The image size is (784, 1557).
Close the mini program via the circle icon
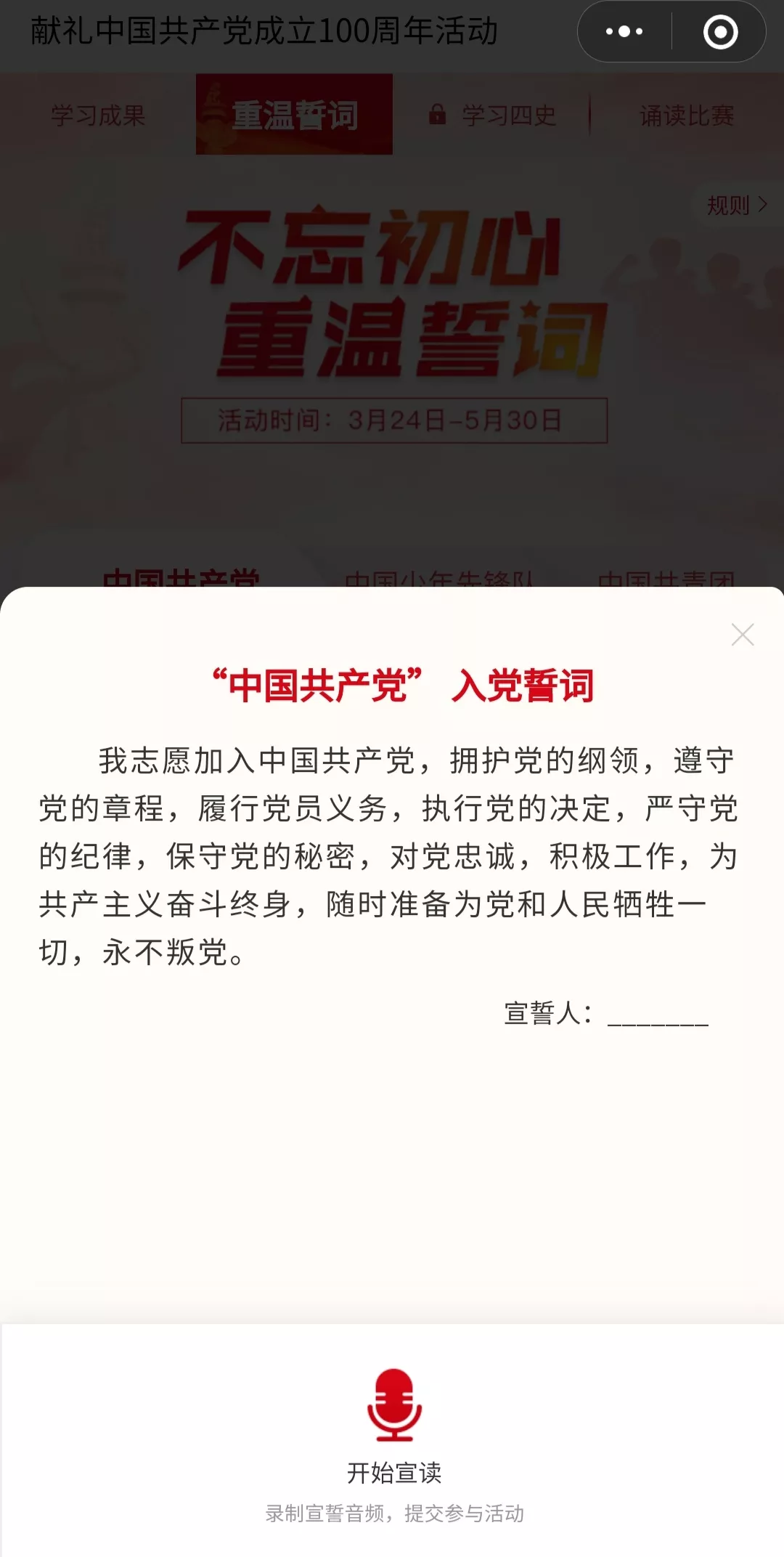(720, 32)
